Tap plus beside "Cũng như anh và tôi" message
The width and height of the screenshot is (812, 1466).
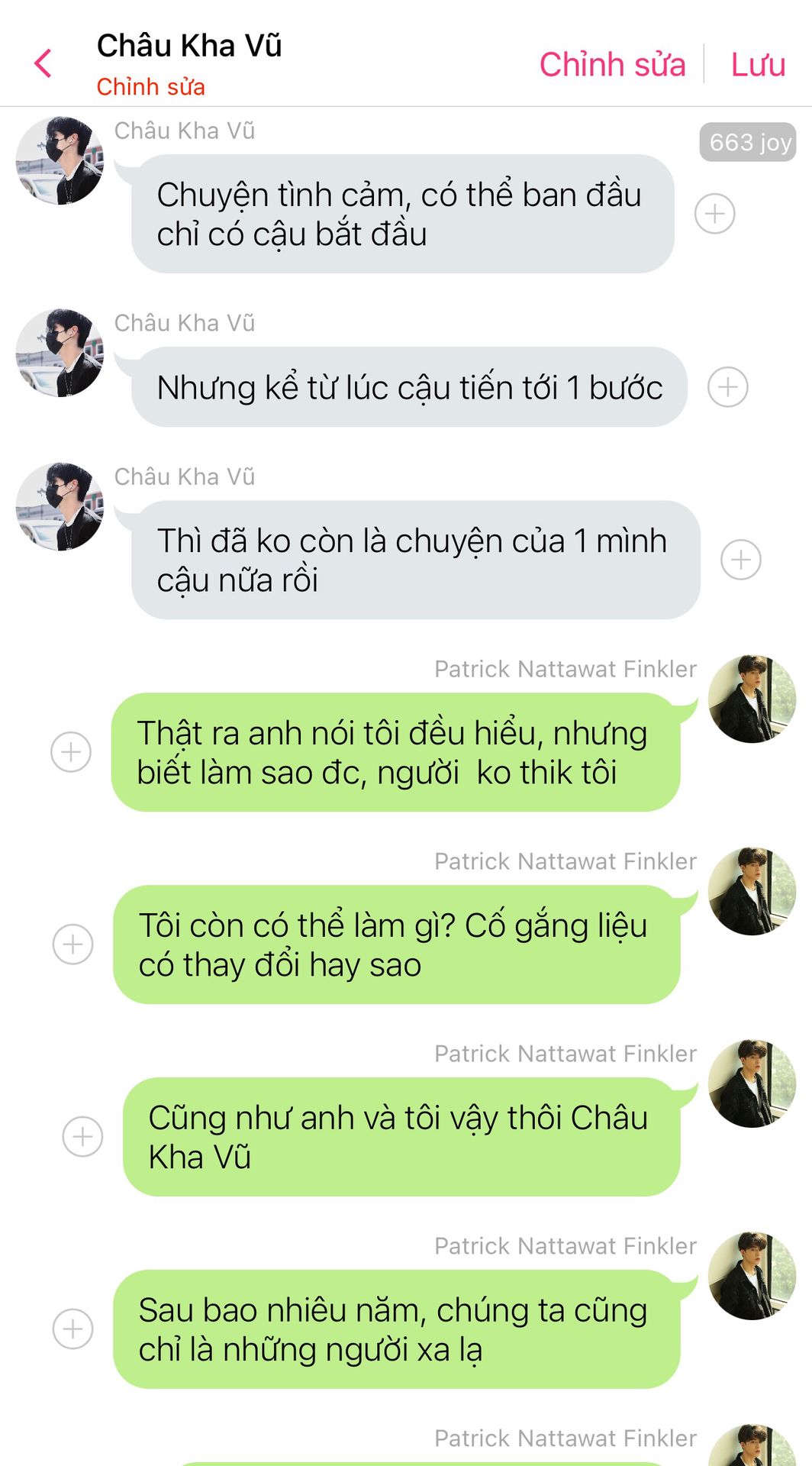click(x=82, y=1137)
